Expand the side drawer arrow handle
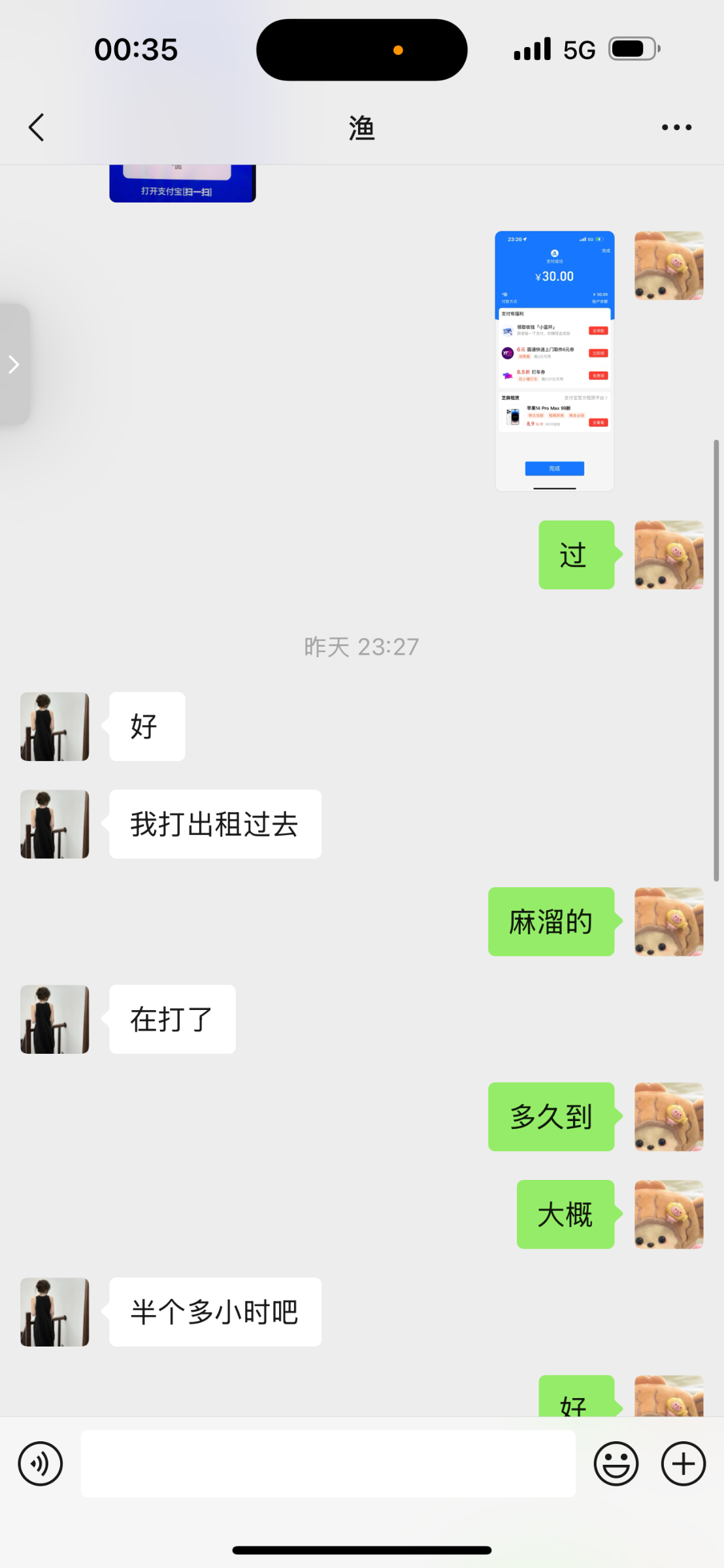724x1568 pixels. tap(14, 365)
